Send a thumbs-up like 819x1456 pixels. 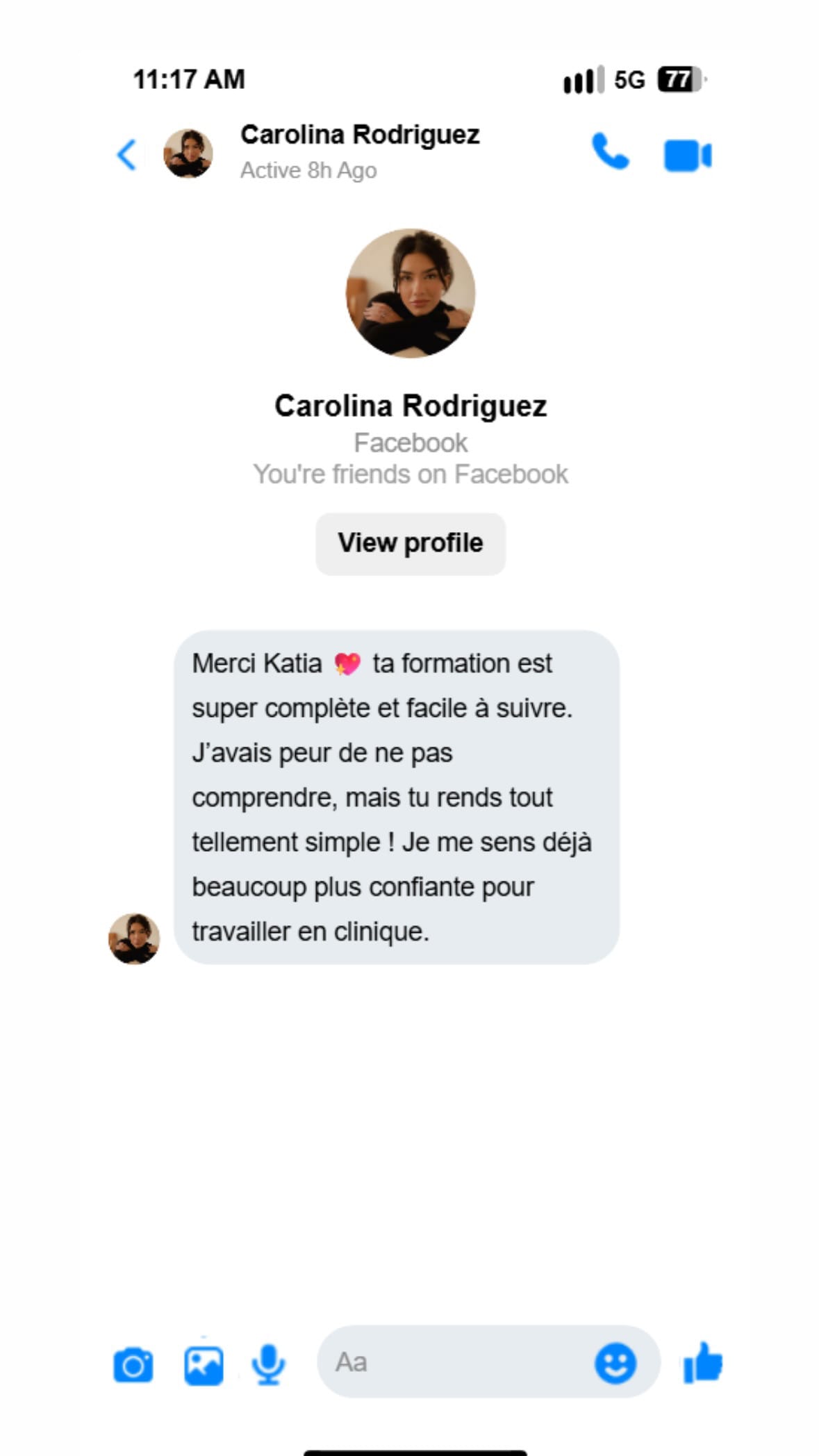point(703,1363)
